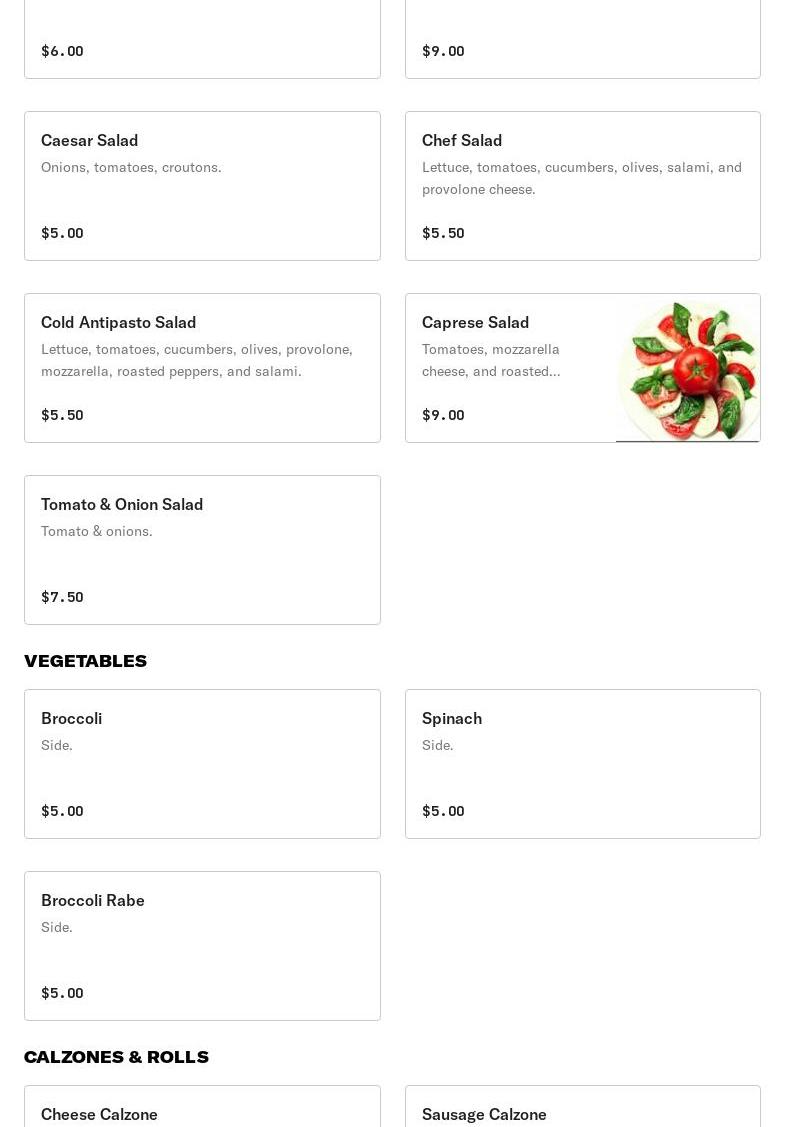Choose the Cold Antipasto Salad
785x1127 pixels.
click(x=202, y=368)
